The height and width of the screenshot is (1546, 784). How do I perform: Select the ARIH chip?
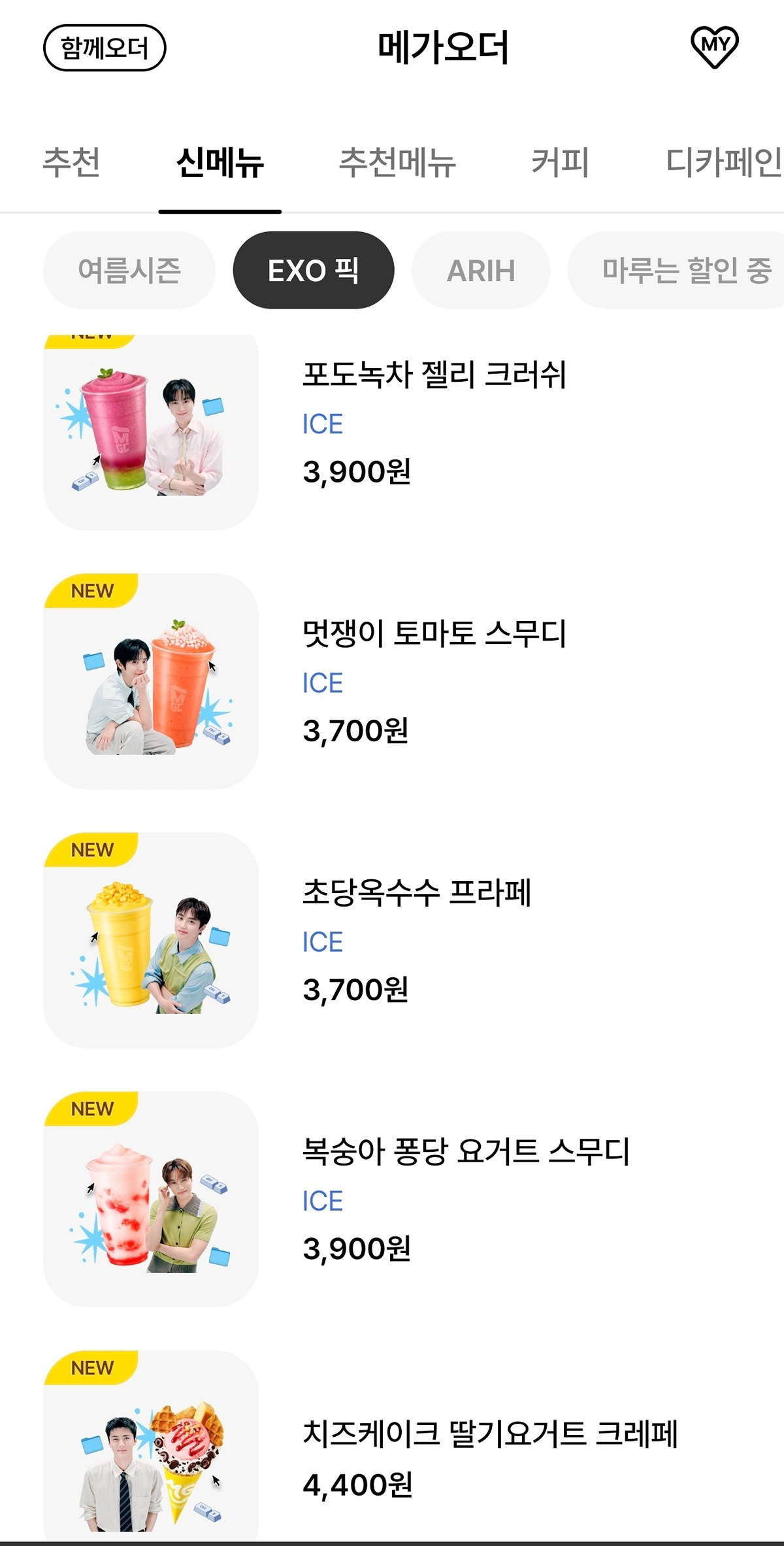tap(481, 270)
